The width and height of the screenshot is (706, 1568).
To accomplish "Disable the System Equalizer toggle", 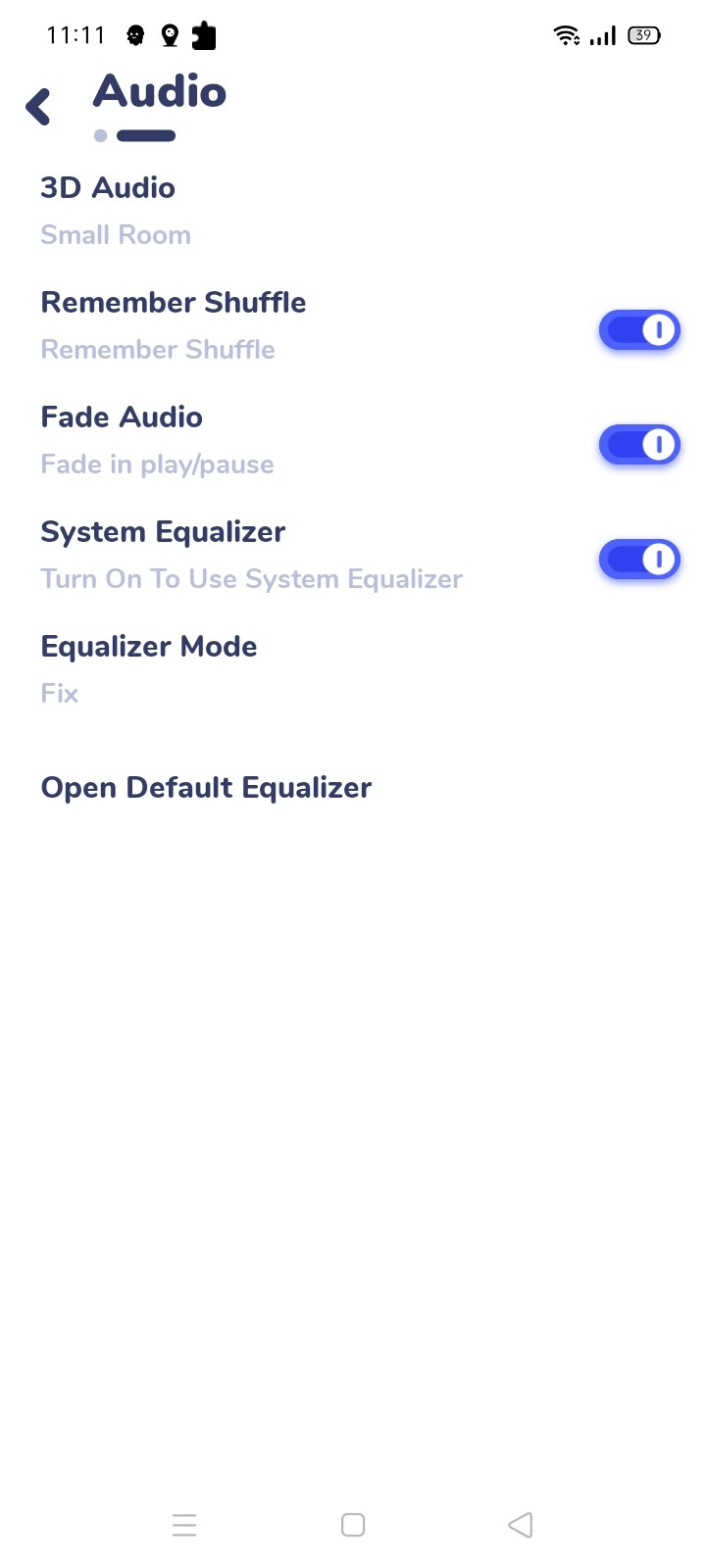I will (x=639, y=560).
